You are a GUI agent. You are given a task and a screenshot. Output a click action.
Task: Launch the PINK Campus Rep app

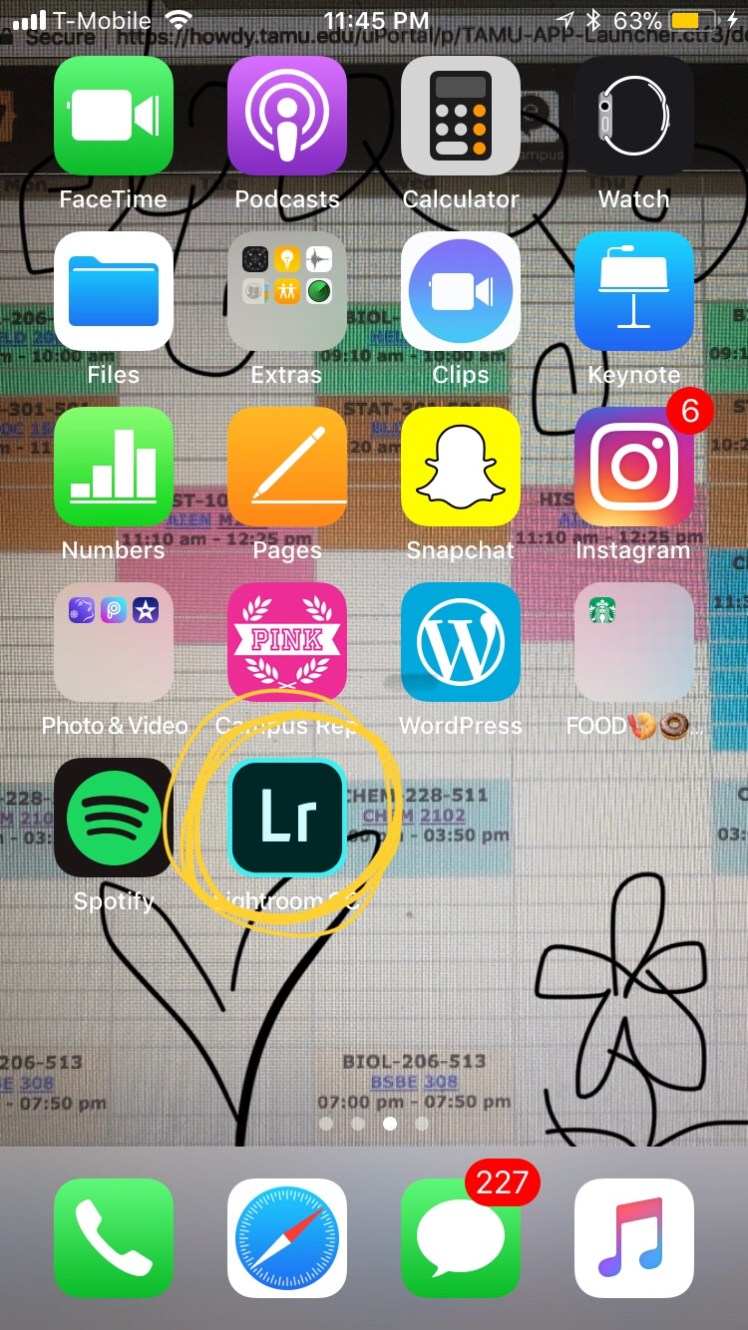(287, 642)
